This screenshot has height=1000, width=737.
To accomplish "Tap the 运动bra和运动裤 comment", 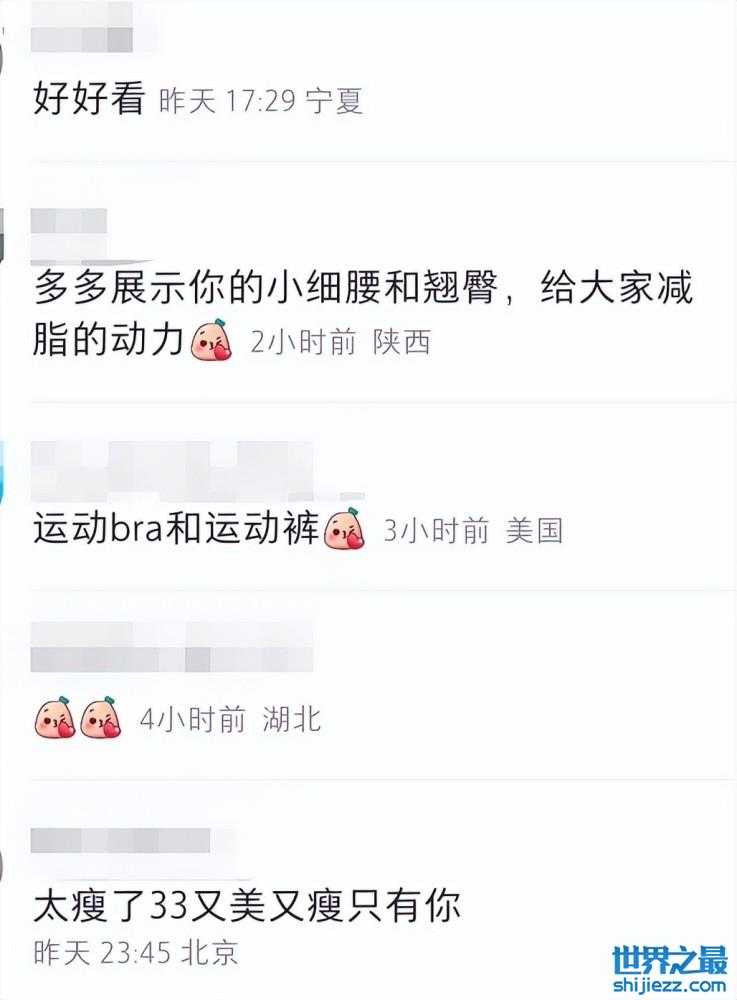I will tap(176, 529).
